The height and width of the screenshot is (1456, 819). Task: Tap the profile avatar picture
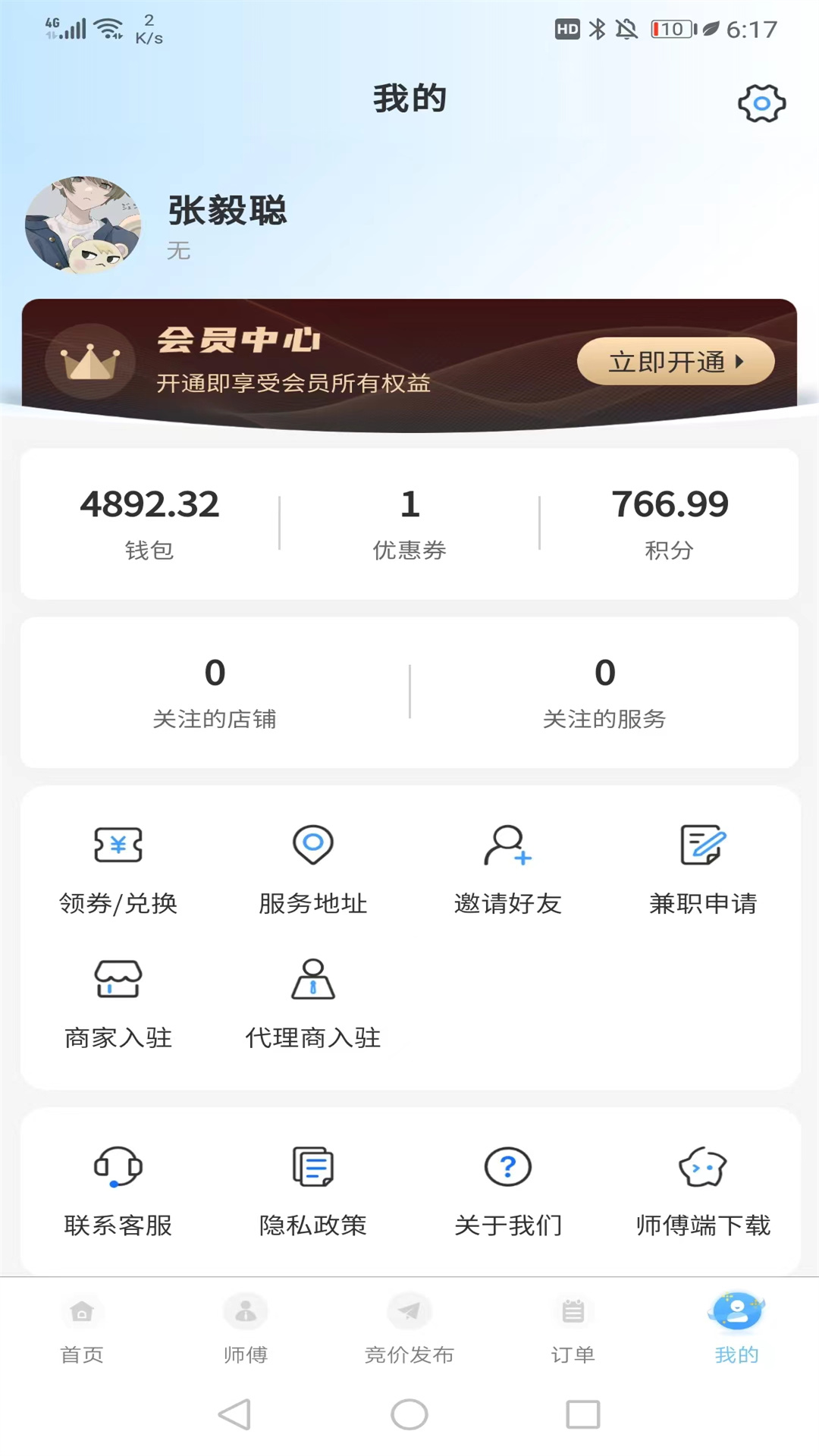point(83,225)
